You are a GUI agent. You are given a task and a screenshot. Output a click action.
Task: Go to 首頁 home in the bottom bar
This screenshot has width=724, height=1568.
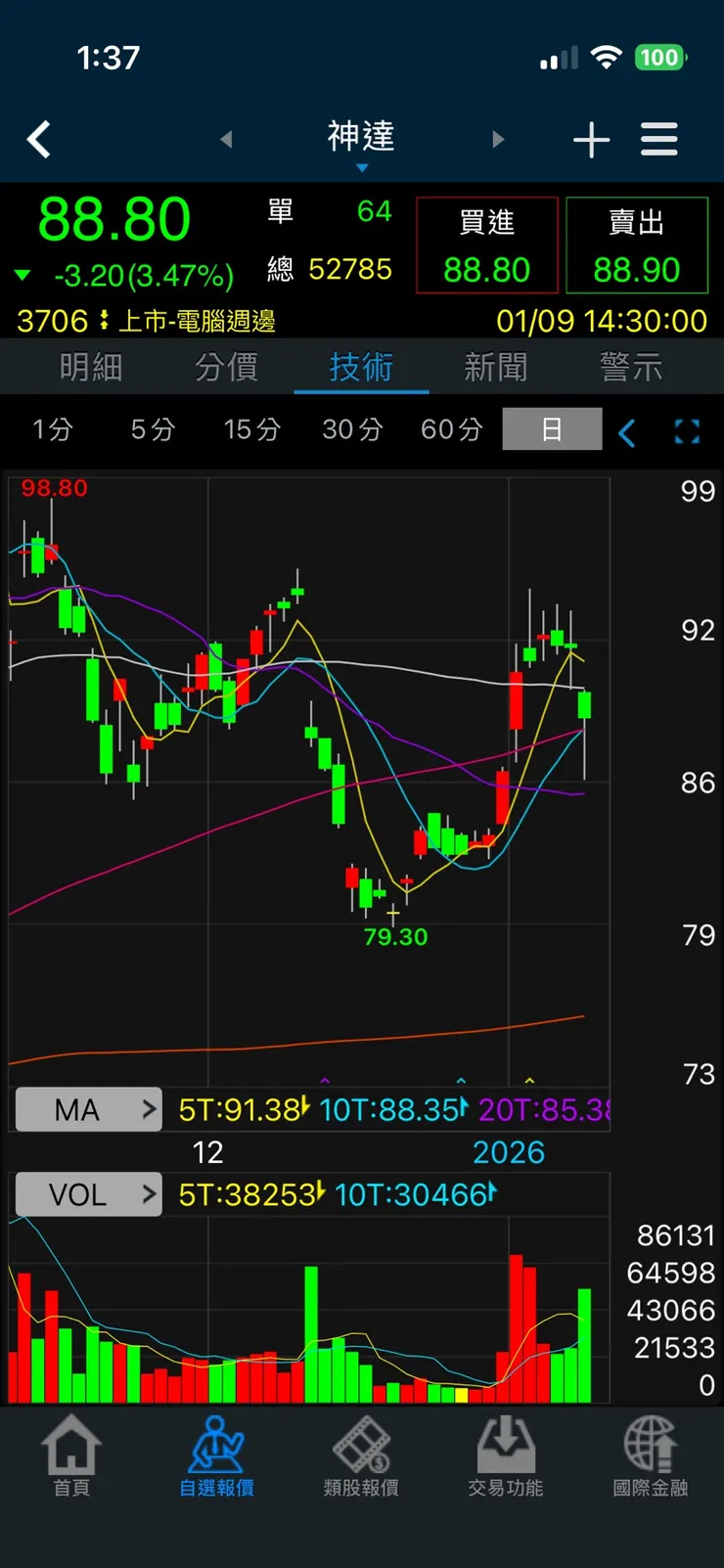point(71,1456)
